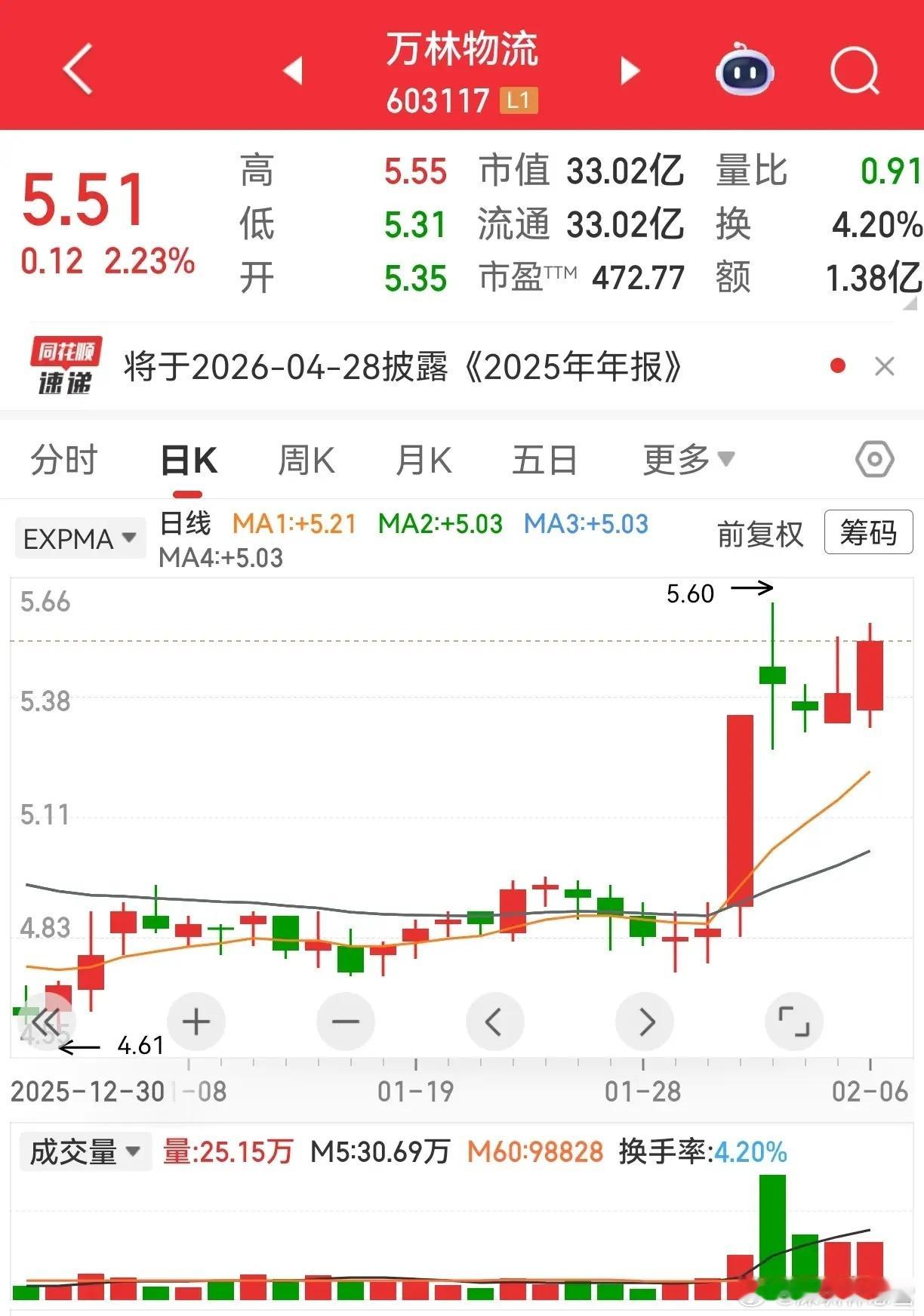The image size is (924, 1316).
Task: Switch to next stock with right arrow
Action: pyautogui.click(x=629, y=69)
